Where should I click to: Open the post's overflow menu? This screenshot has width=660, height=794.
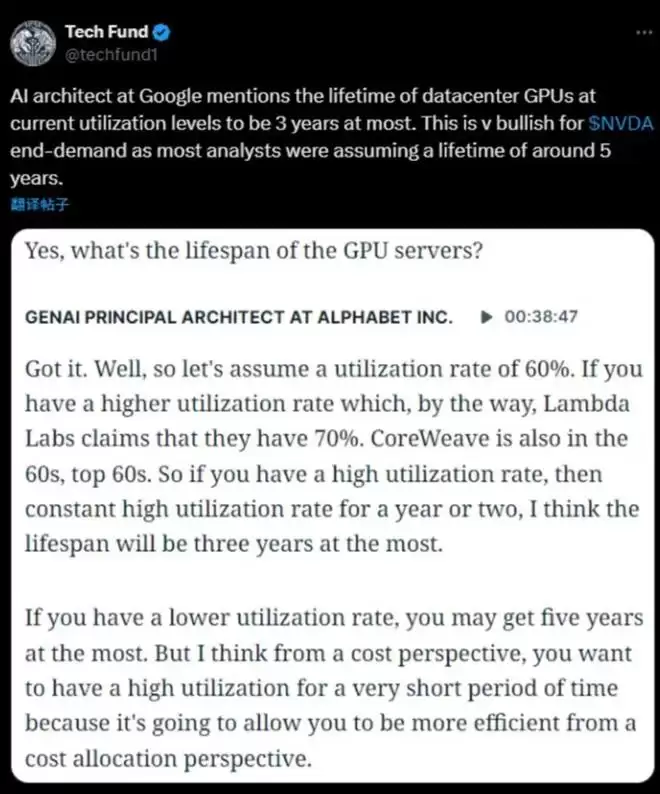tap(636, 33)
